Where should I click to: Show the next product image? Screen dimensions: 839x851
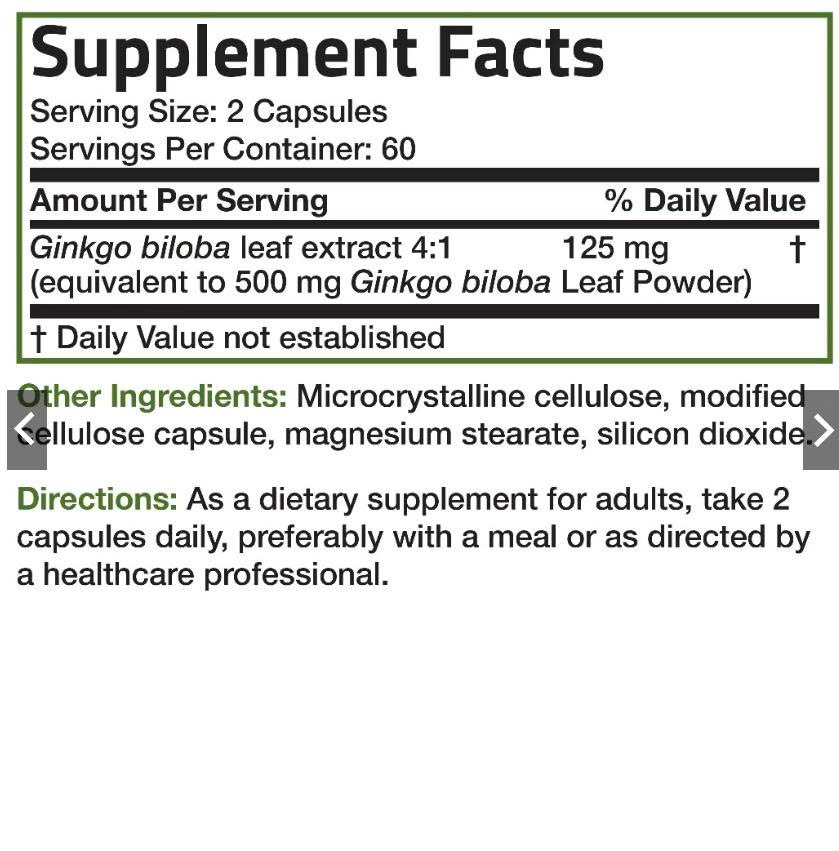click(821, 430)
